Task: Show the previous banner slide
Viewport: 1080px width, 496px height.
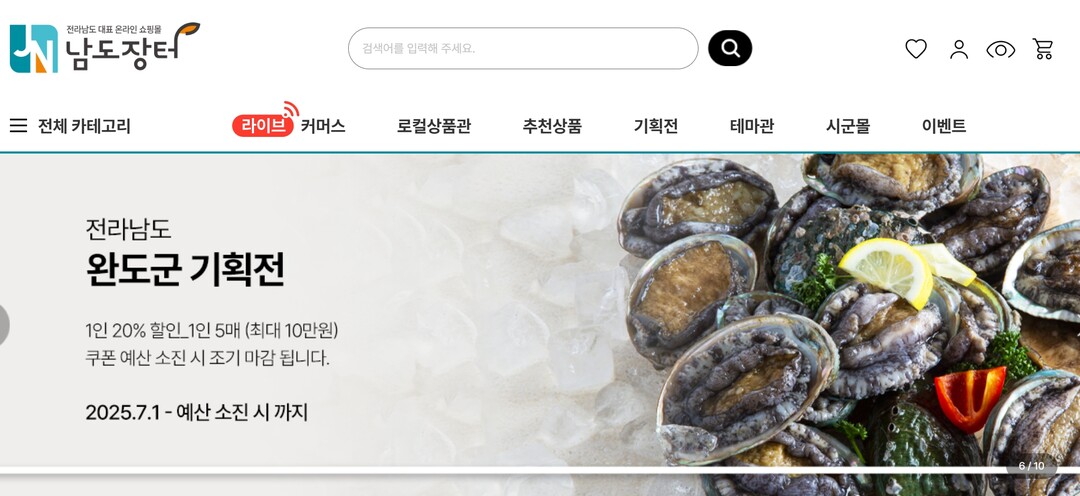Action: point(4,325)
